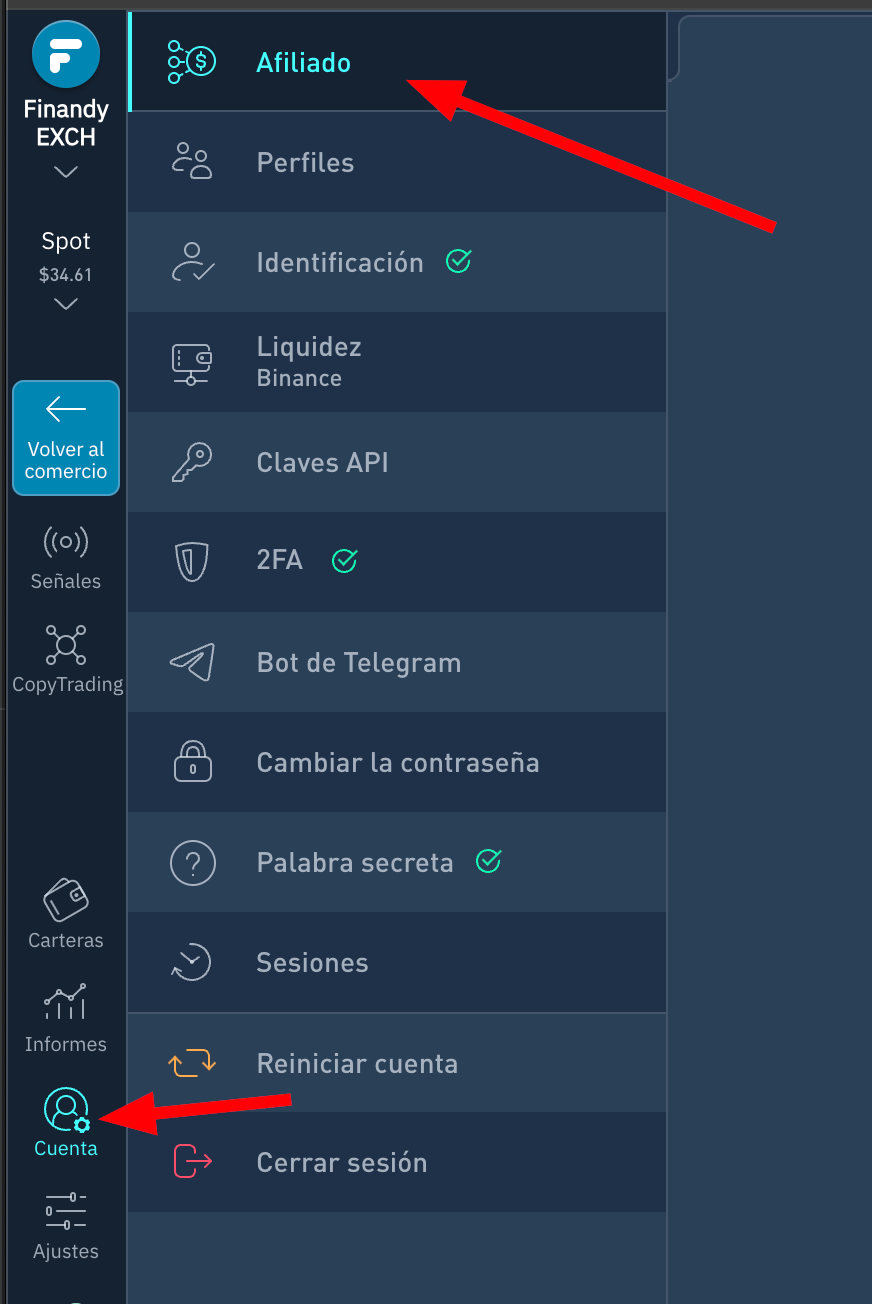Open Claves API
This screenshot has width=872, height=1304.
point(322,462)
